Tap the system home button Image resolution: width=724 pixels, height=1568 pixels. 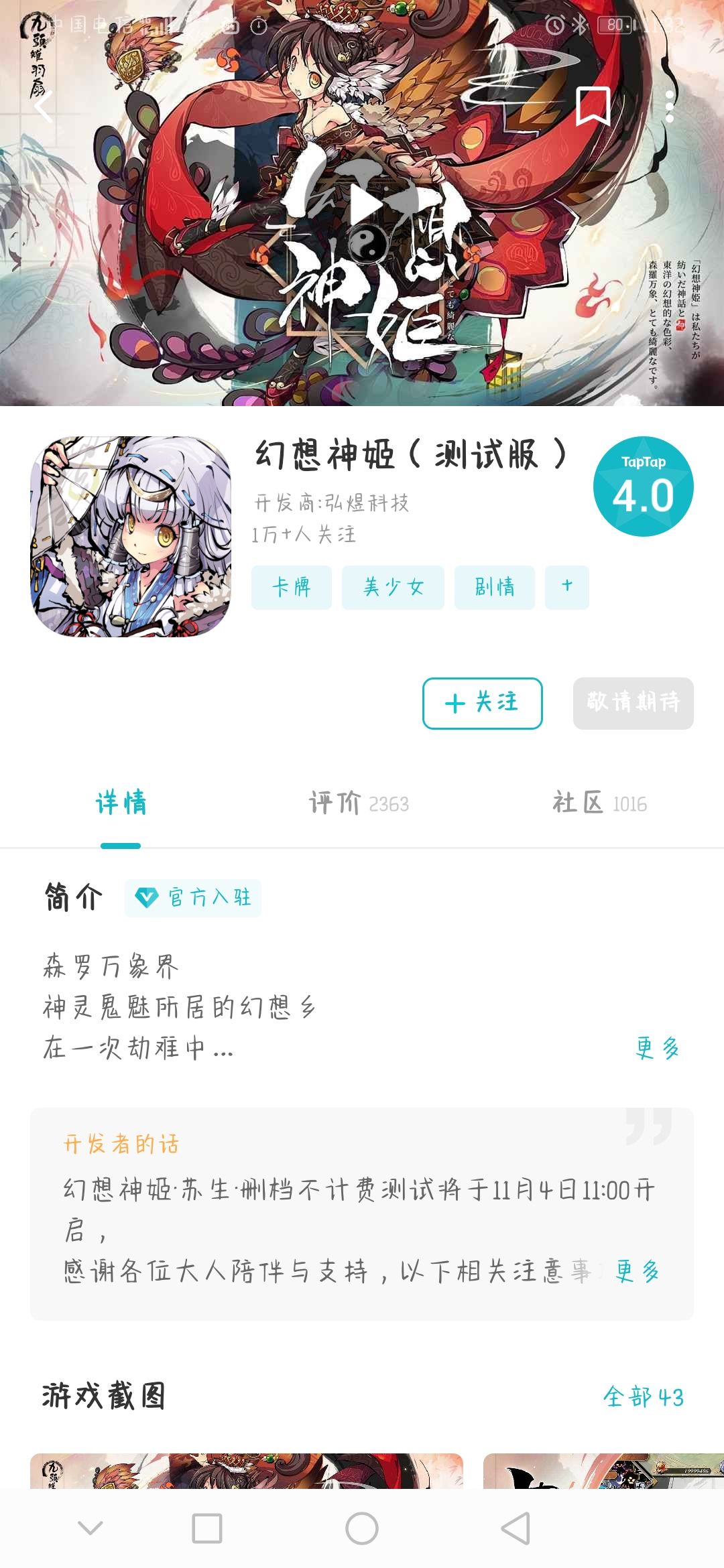point(362,1528)
